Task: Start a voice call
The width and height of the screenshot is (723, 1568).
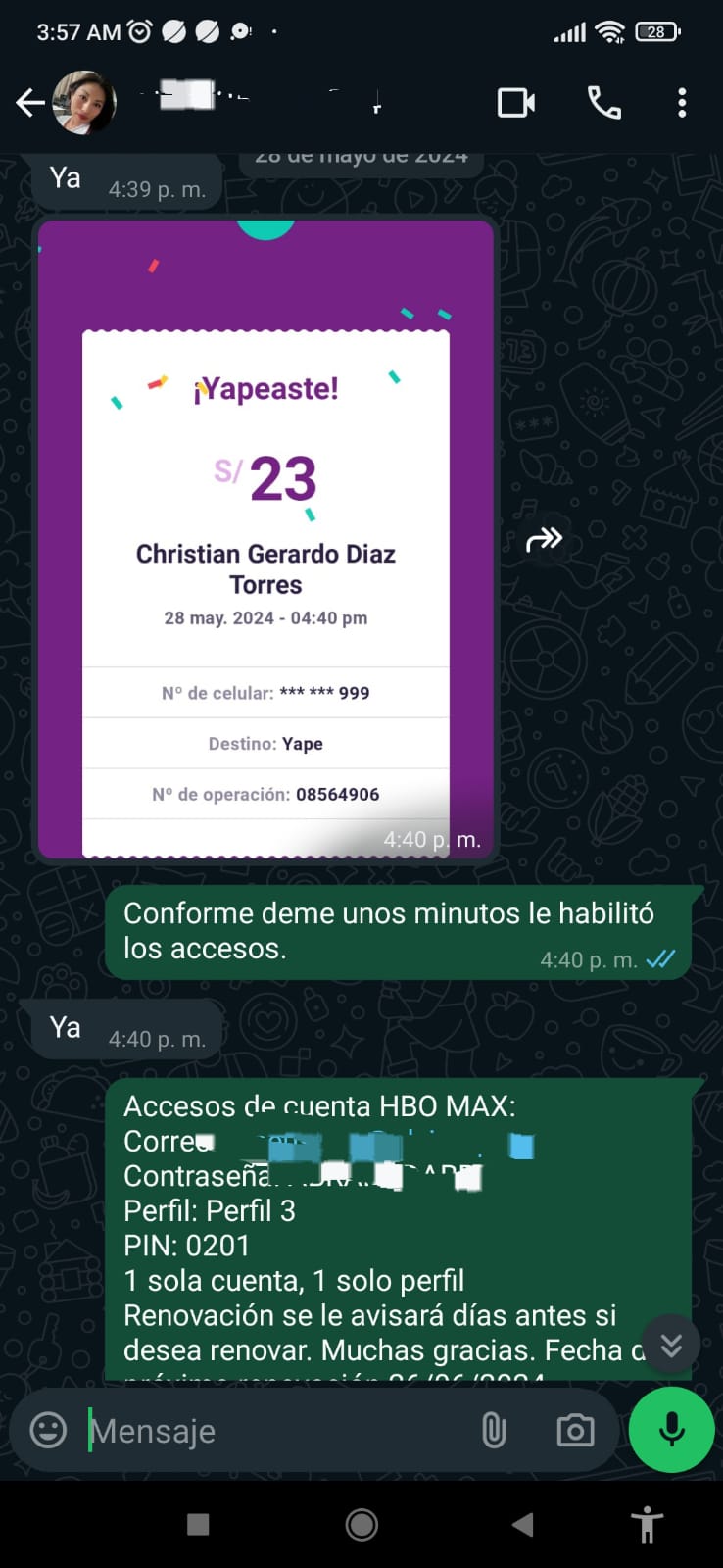Action: 603,102
